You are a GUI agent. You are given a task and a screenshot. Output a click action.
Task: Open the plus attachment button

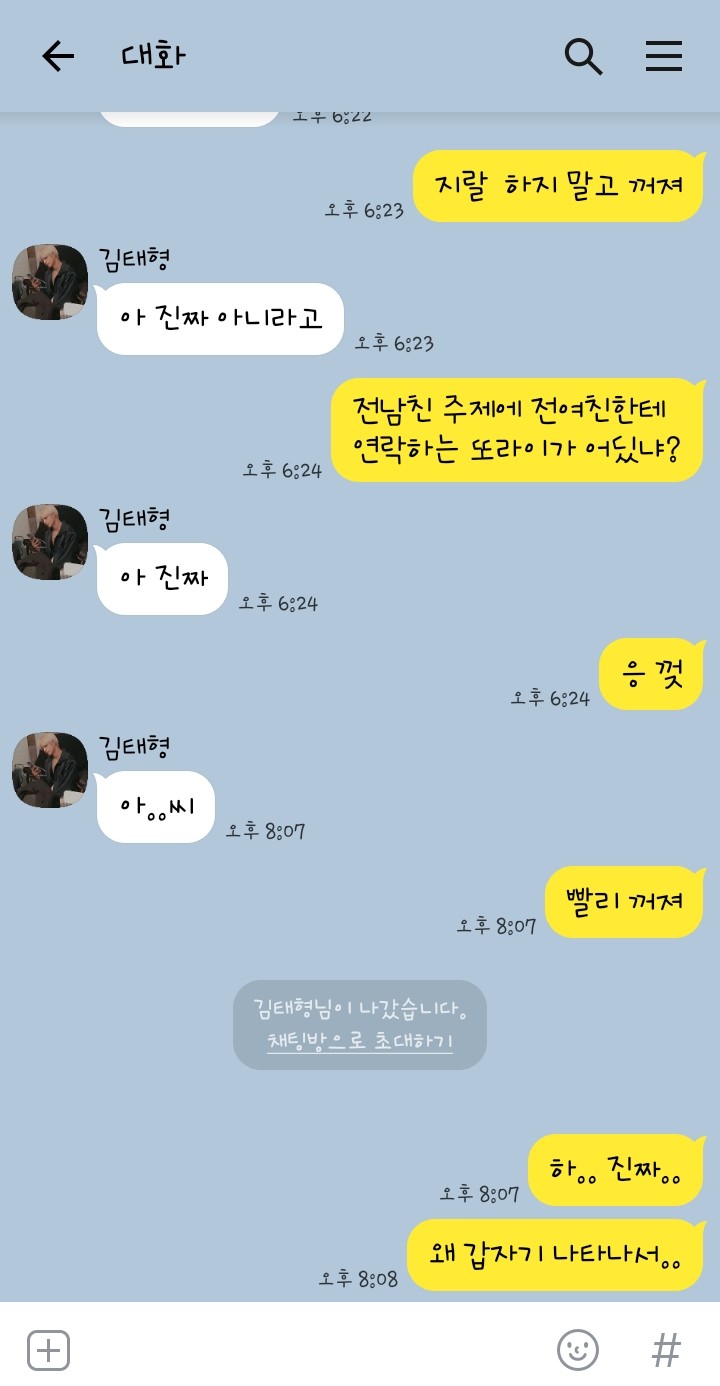[48, 1350]
